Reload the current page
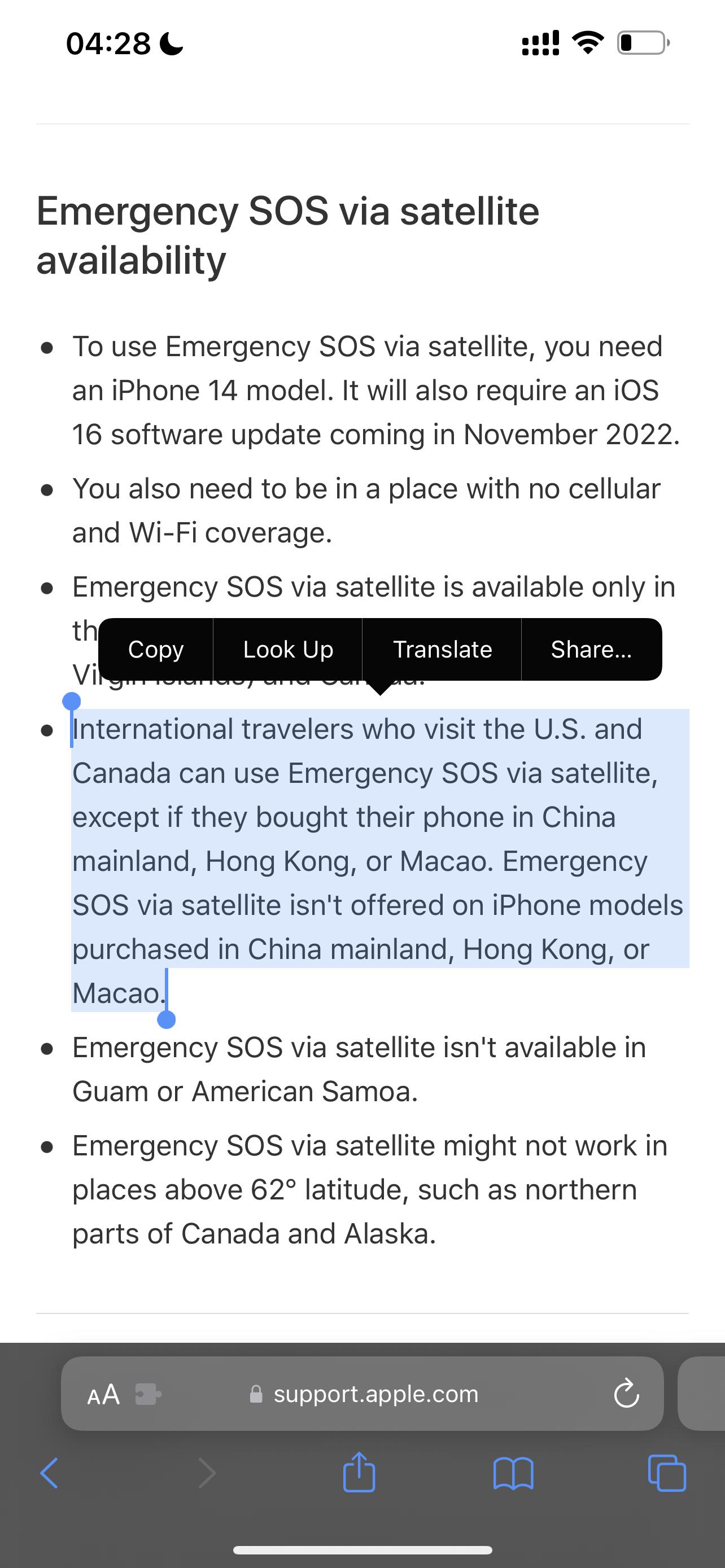This screenshot has width=725, height=1568. click(626, 1394)
